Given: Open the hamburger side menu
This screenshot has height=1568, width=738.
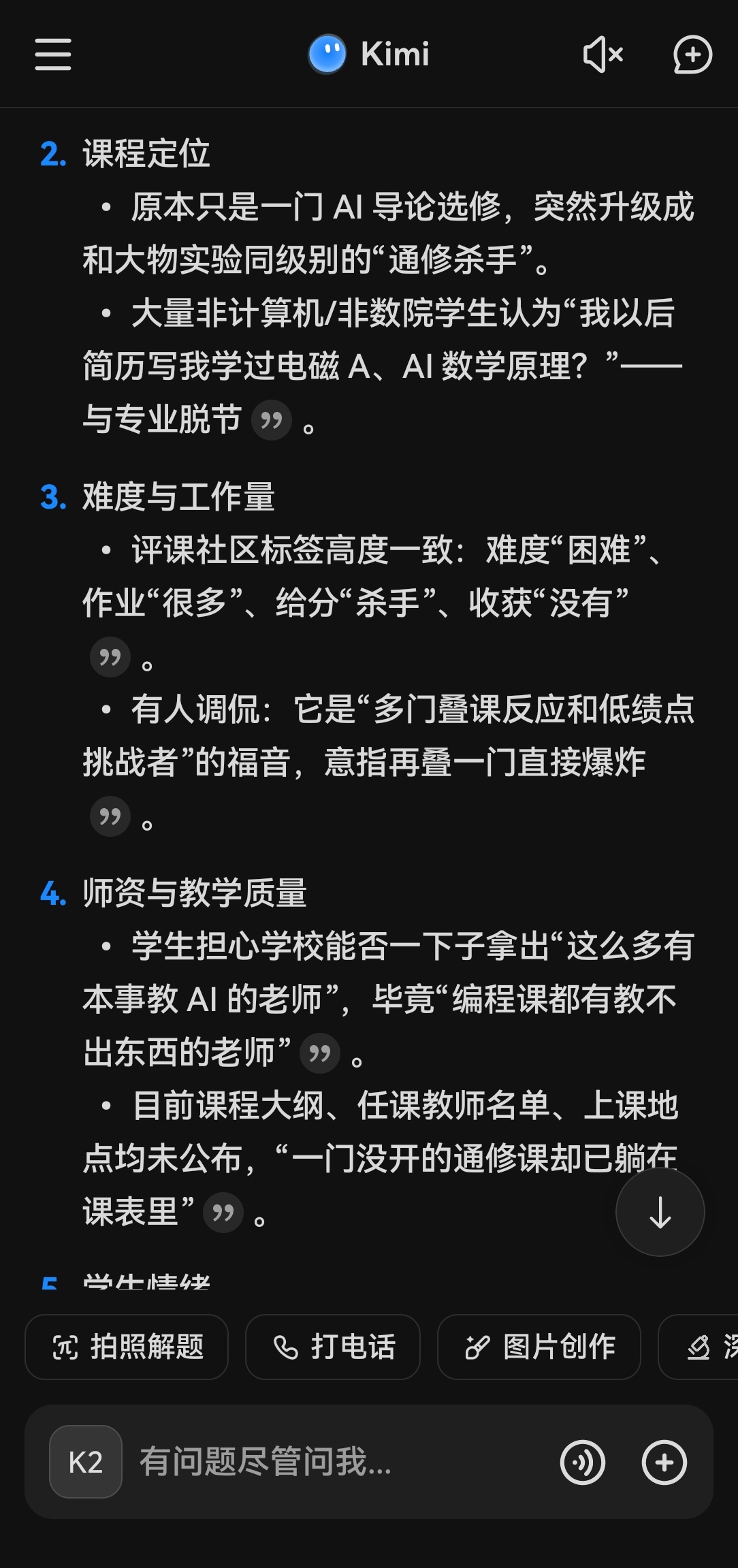Looking at the screenshot, I should (53, 54).
